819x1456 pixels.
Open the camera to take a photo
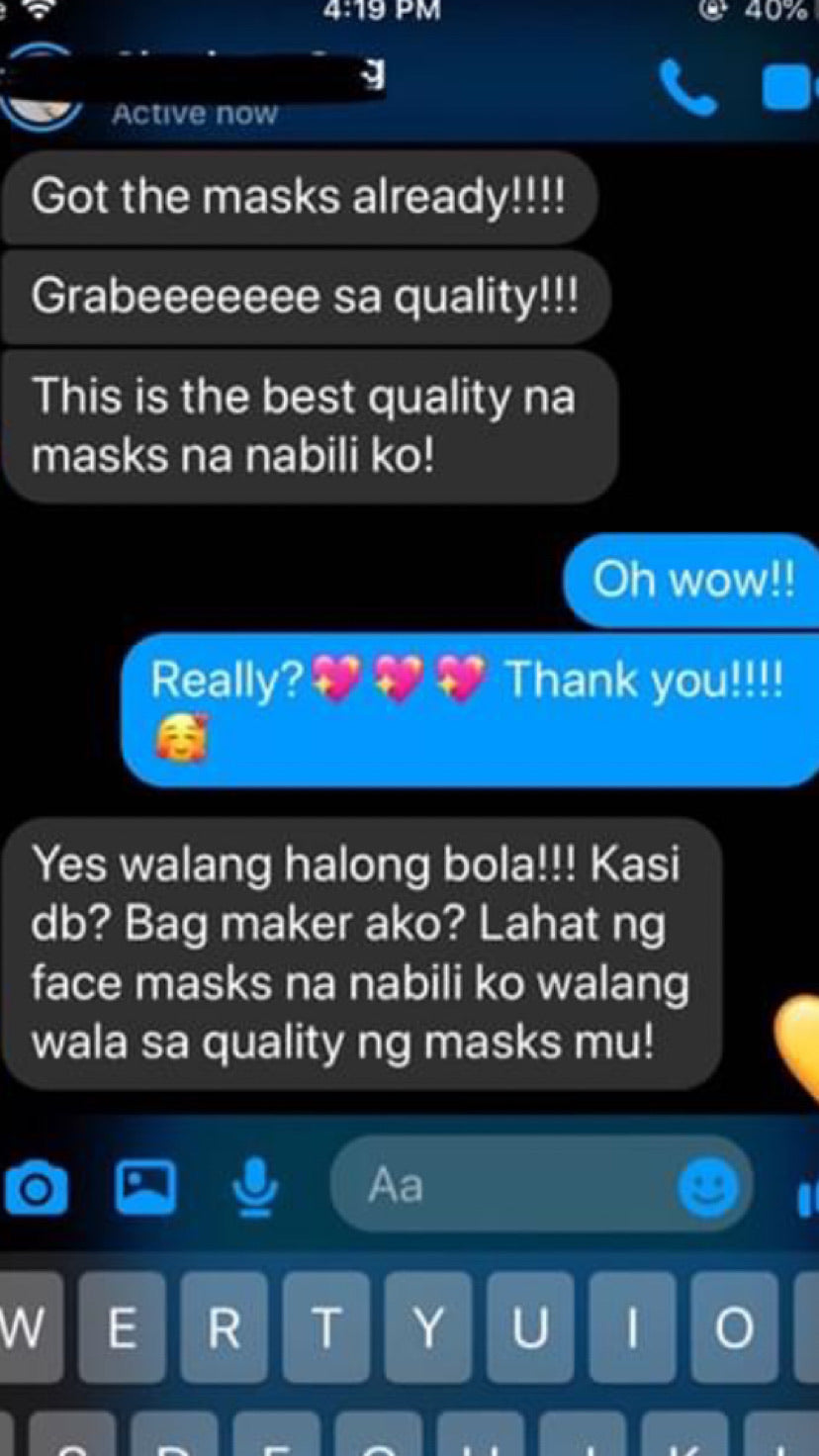click(x=37, y=1189)
